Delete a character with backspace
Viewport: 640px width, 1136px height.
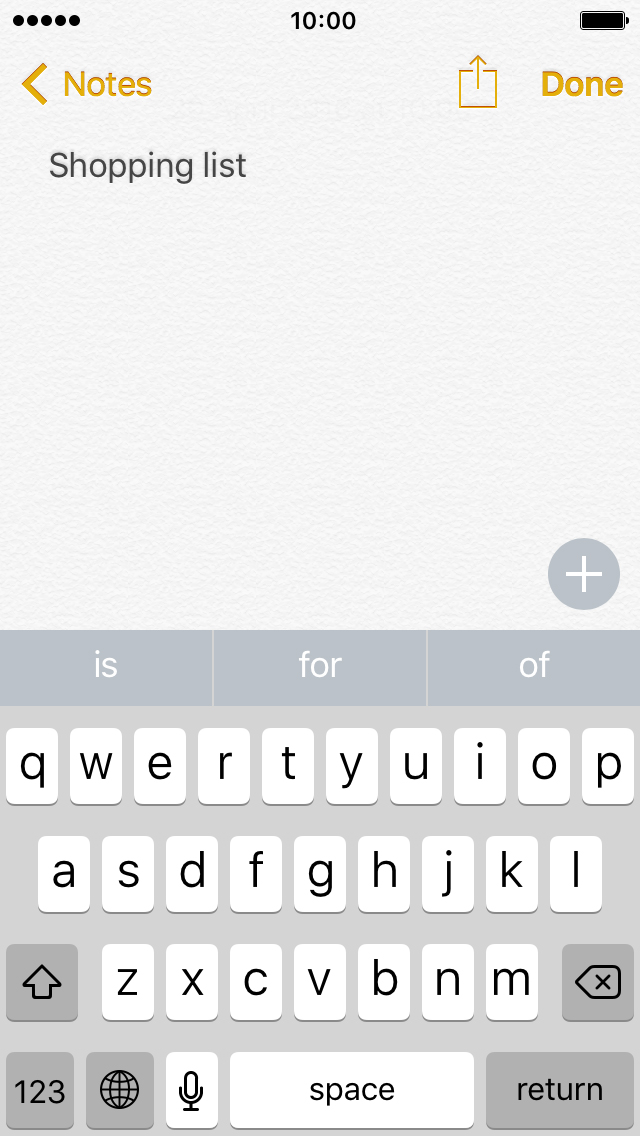pos(598,982)
